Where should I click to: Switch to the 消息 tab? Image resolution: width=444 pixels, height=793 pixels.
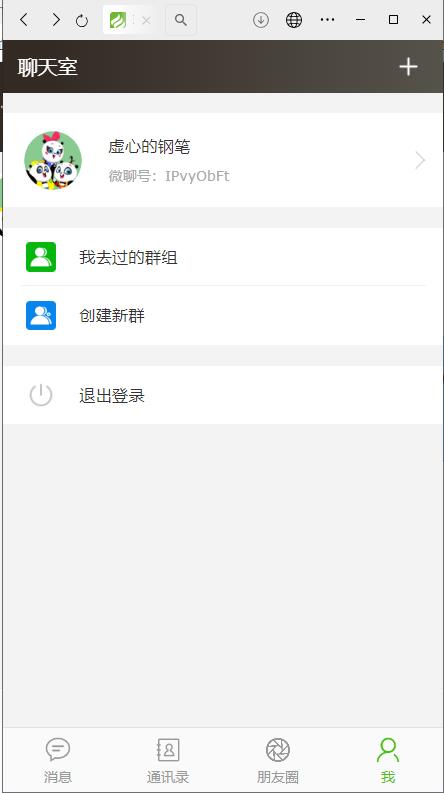pos(58,760)
